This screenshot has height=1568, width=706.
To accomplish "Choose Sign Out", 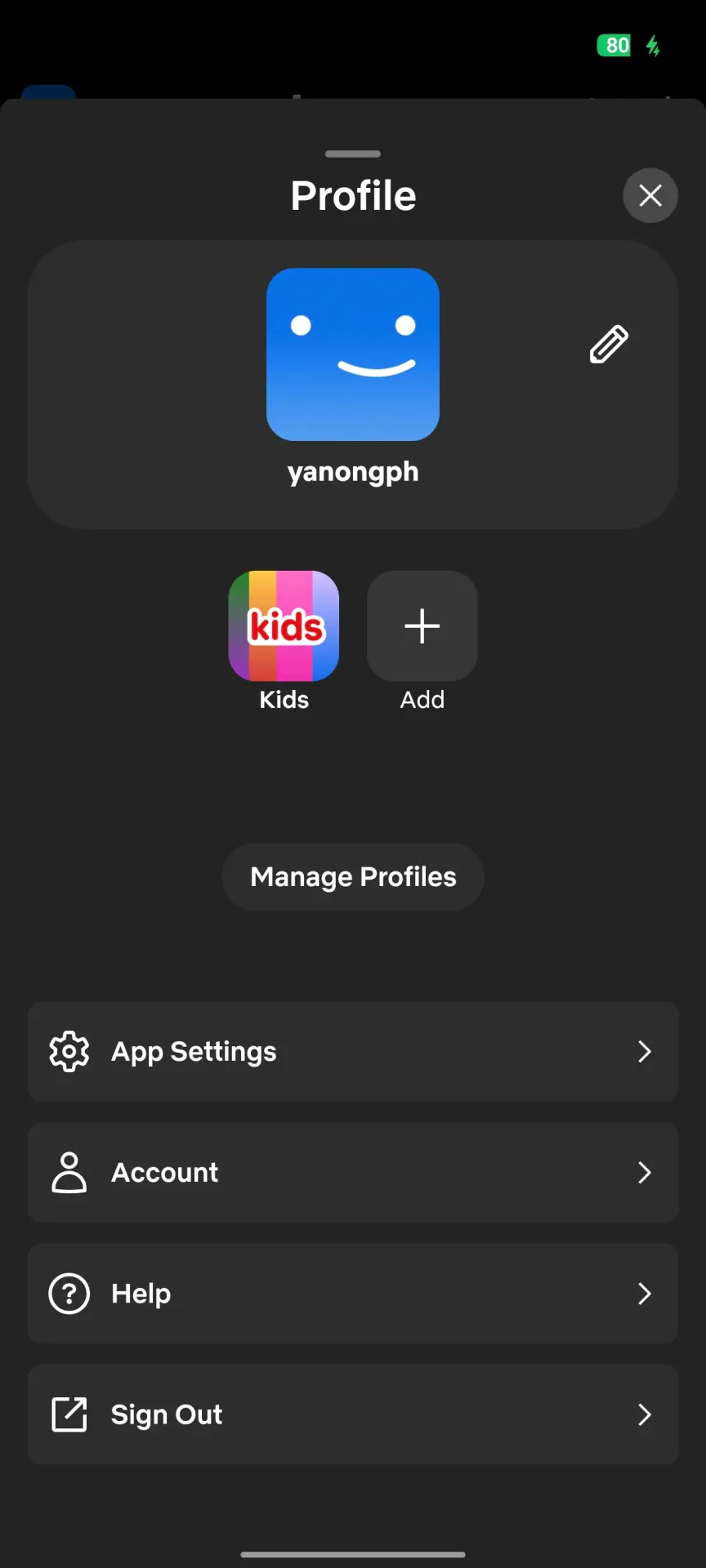I will point(353,1414).
